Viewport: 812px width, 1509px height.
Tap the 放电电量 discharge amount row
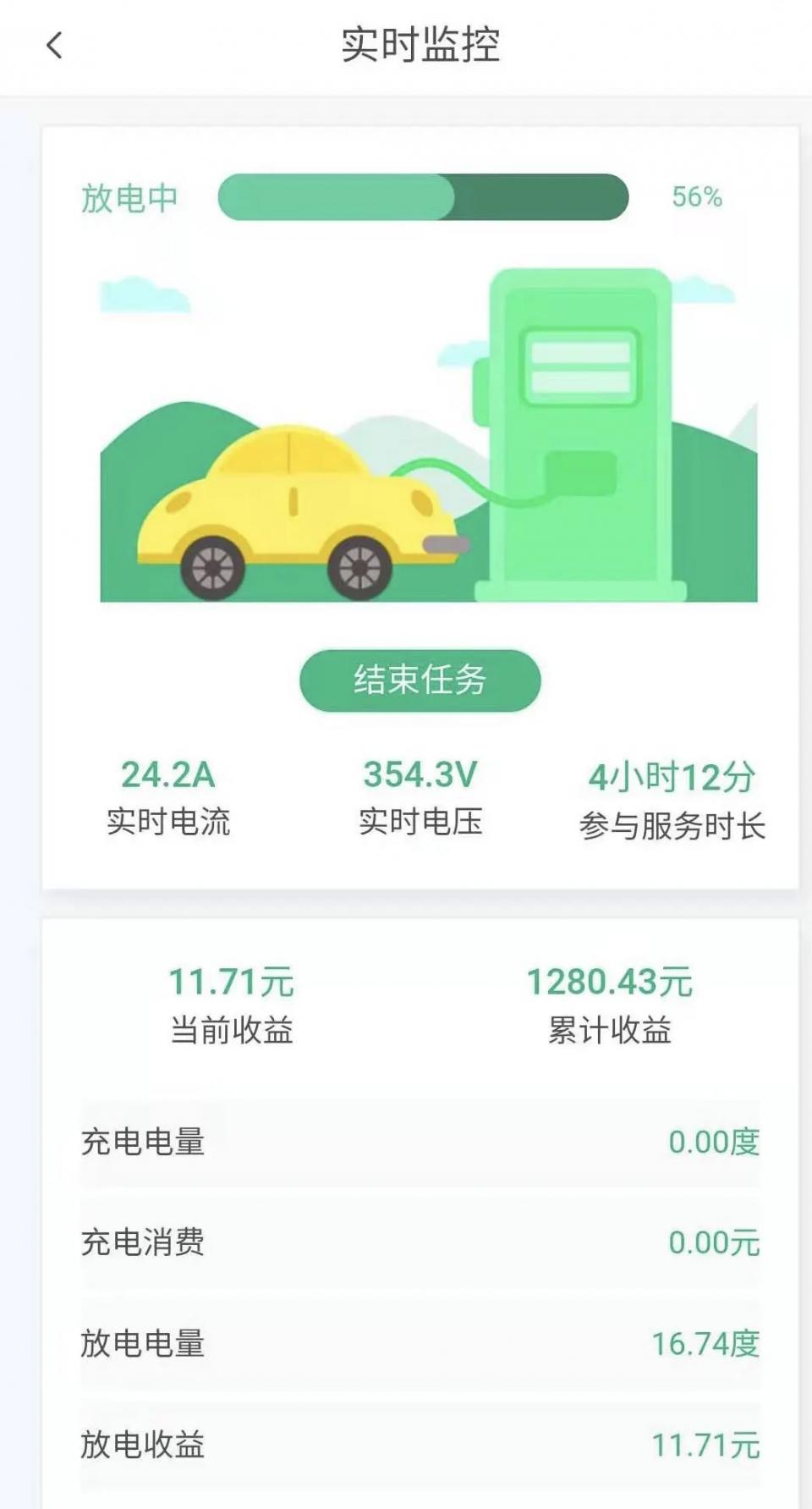tap(420, 1343)
